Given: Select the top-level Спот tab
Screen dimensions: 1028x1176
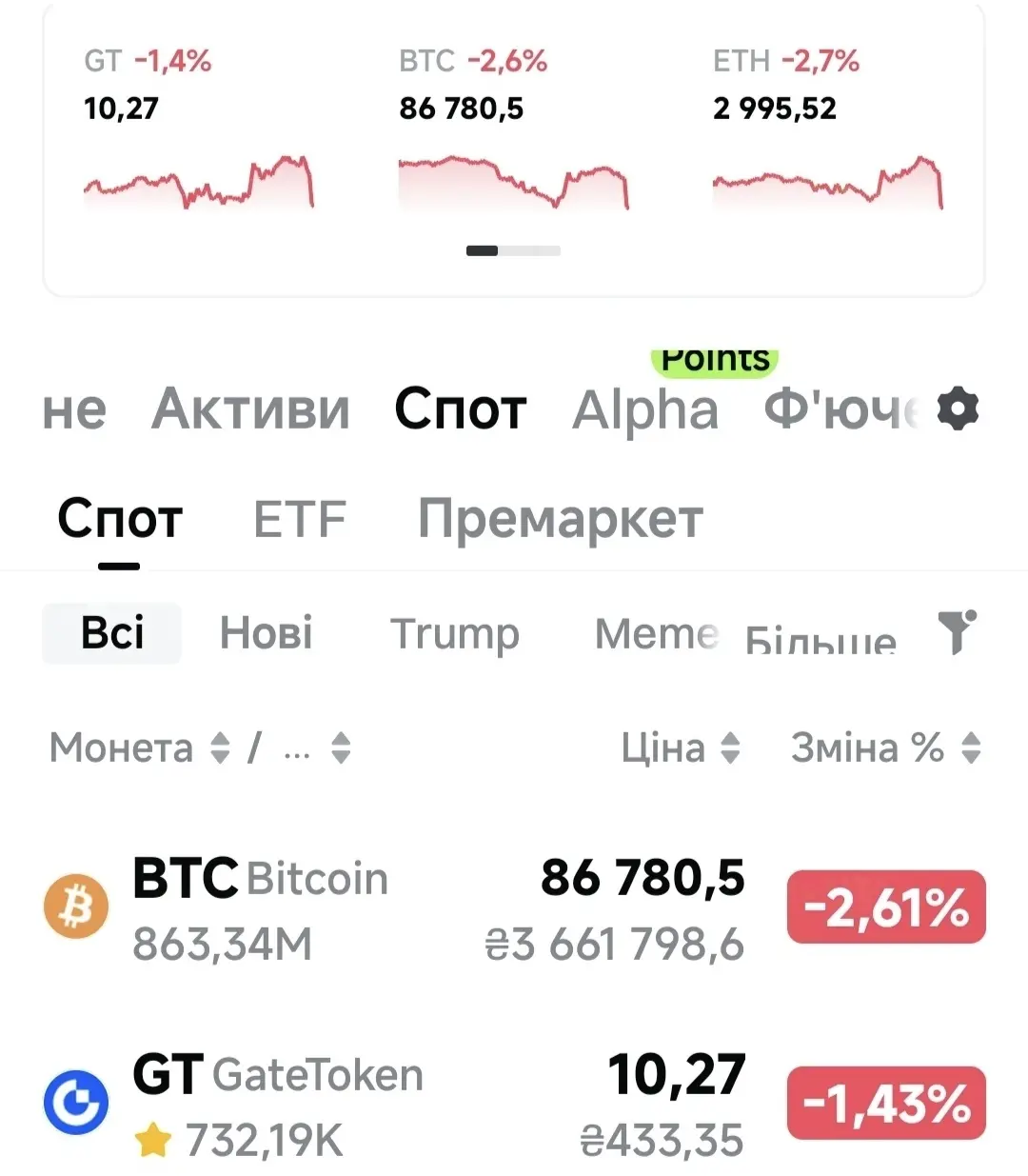Looking at the screenshot, I should 460,409.
